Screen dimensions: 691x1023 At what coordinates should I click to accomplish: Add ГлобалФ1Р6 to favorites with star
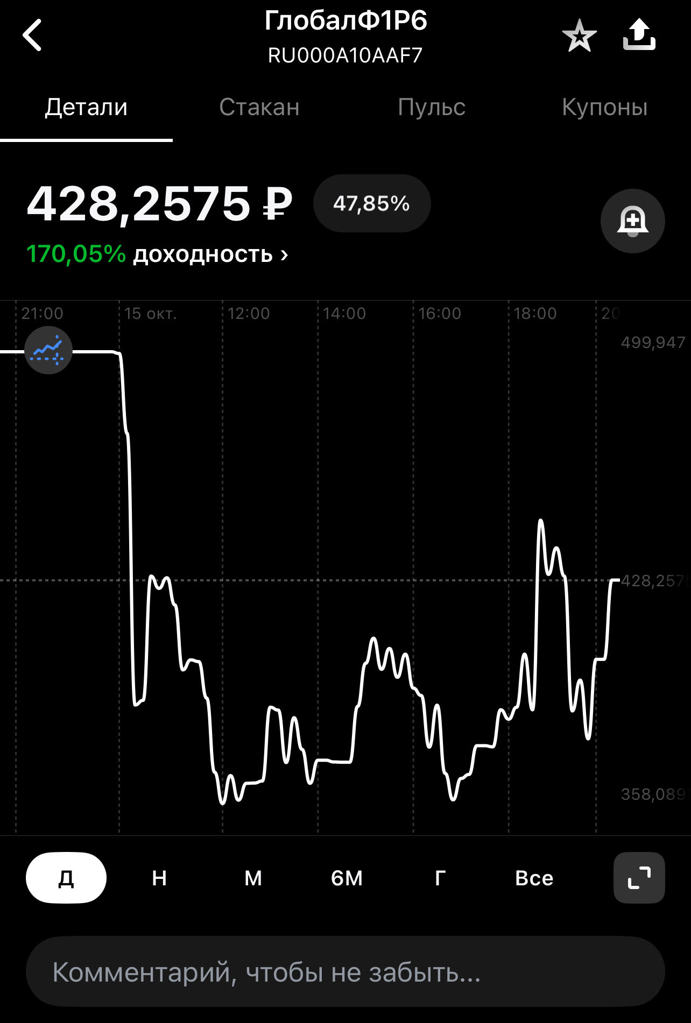click(579, 37)
